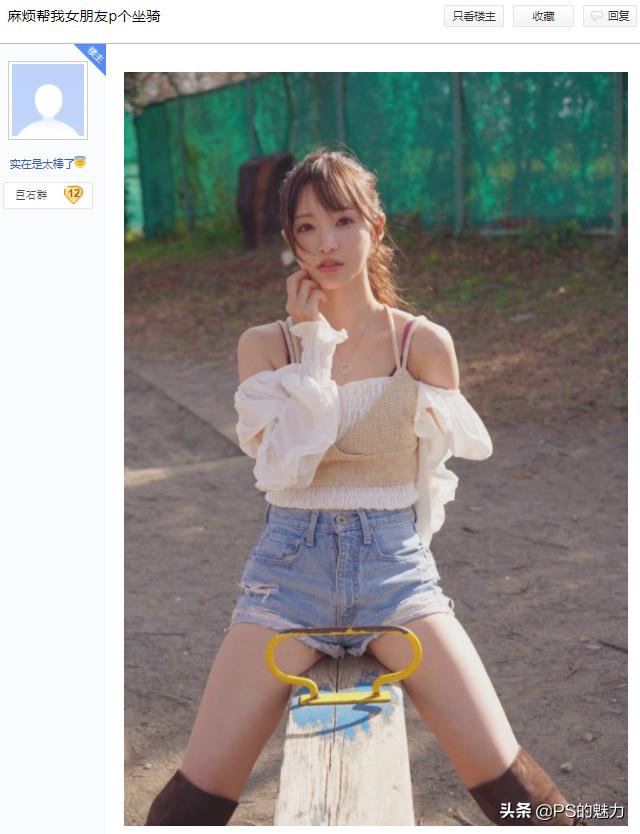Open username link 实在是太棒了
The image size is (640, 834).
tap(41, 164)
